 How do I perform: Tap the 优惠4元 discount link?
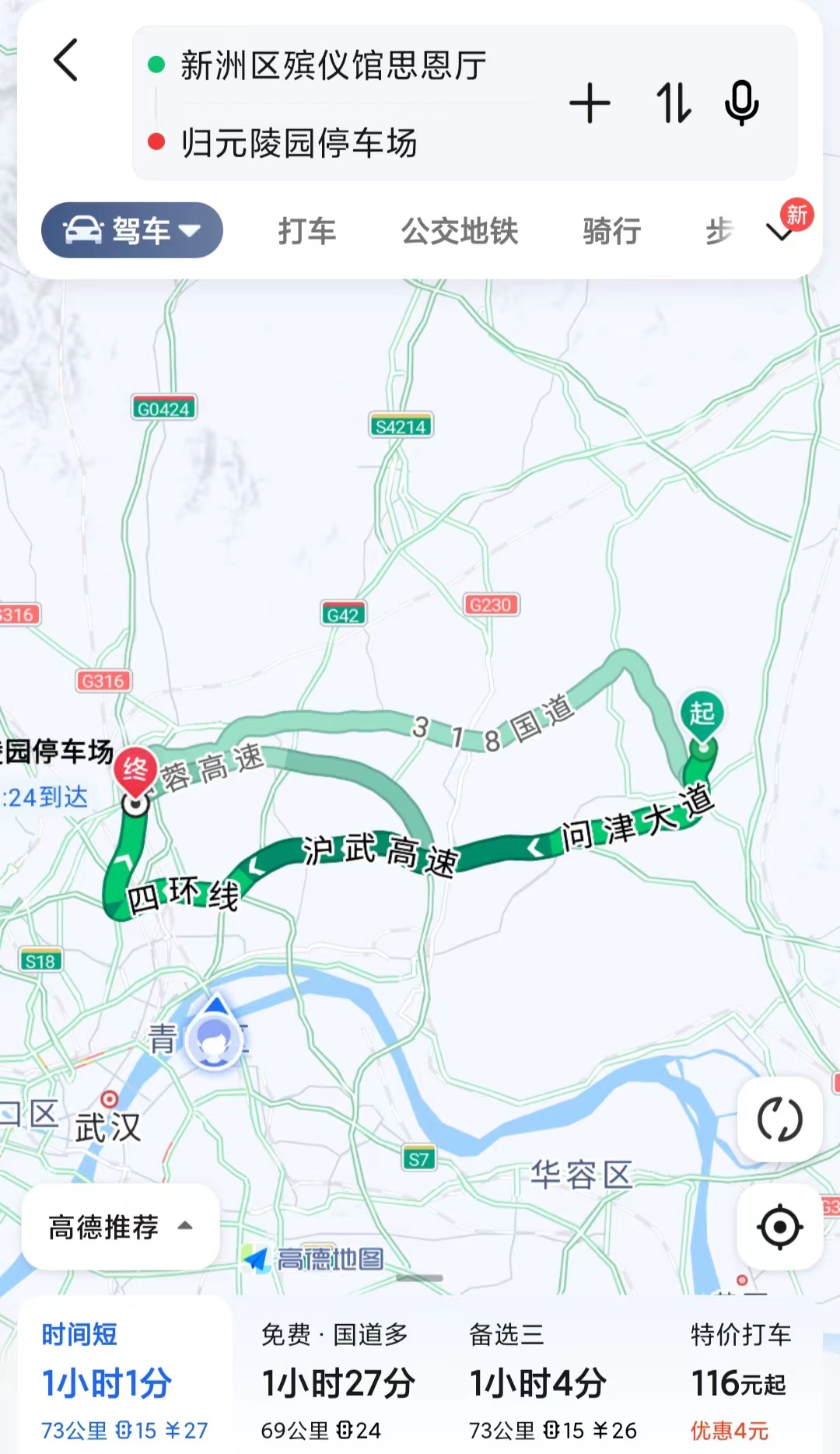point(730,1431)
